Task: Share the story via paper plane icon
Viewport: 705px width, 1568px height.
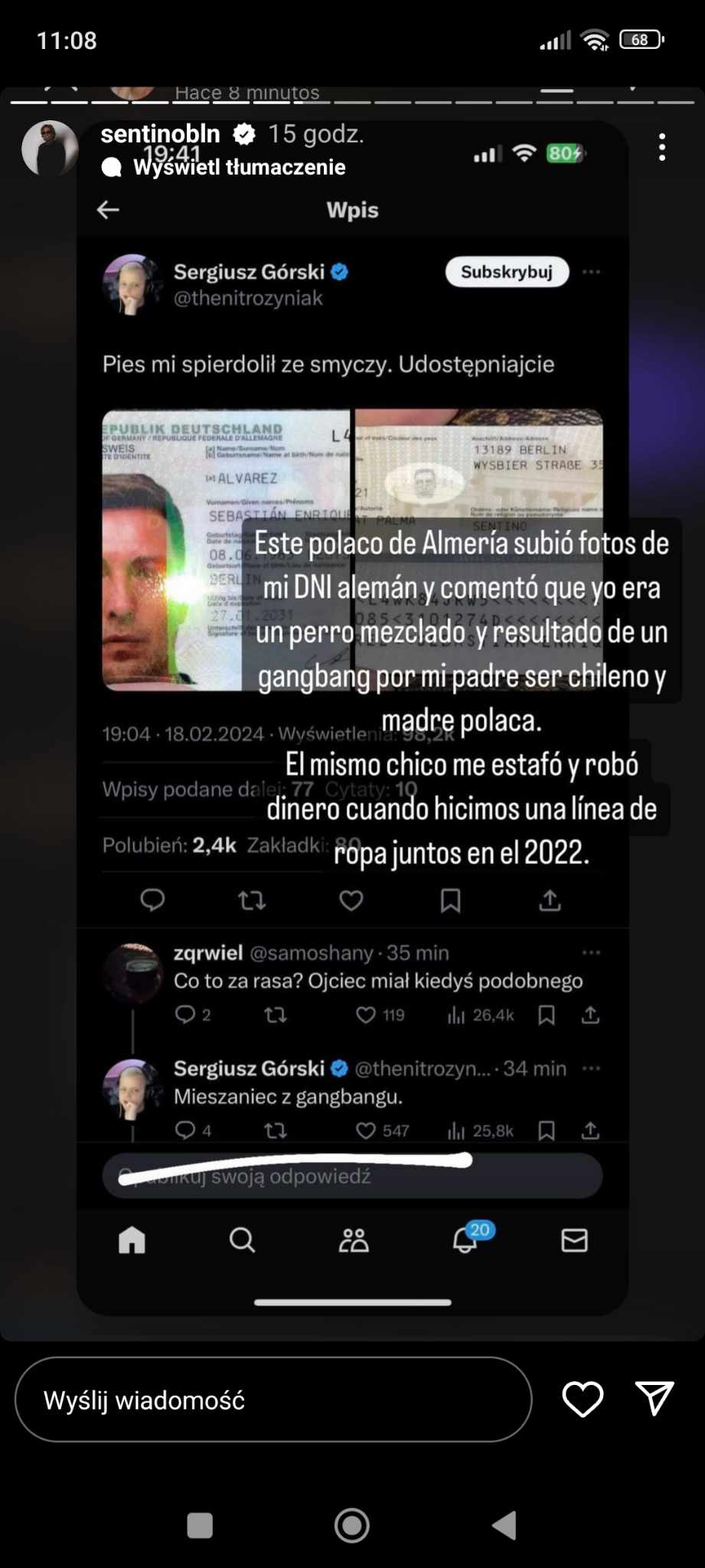Action: (654, 1399)
